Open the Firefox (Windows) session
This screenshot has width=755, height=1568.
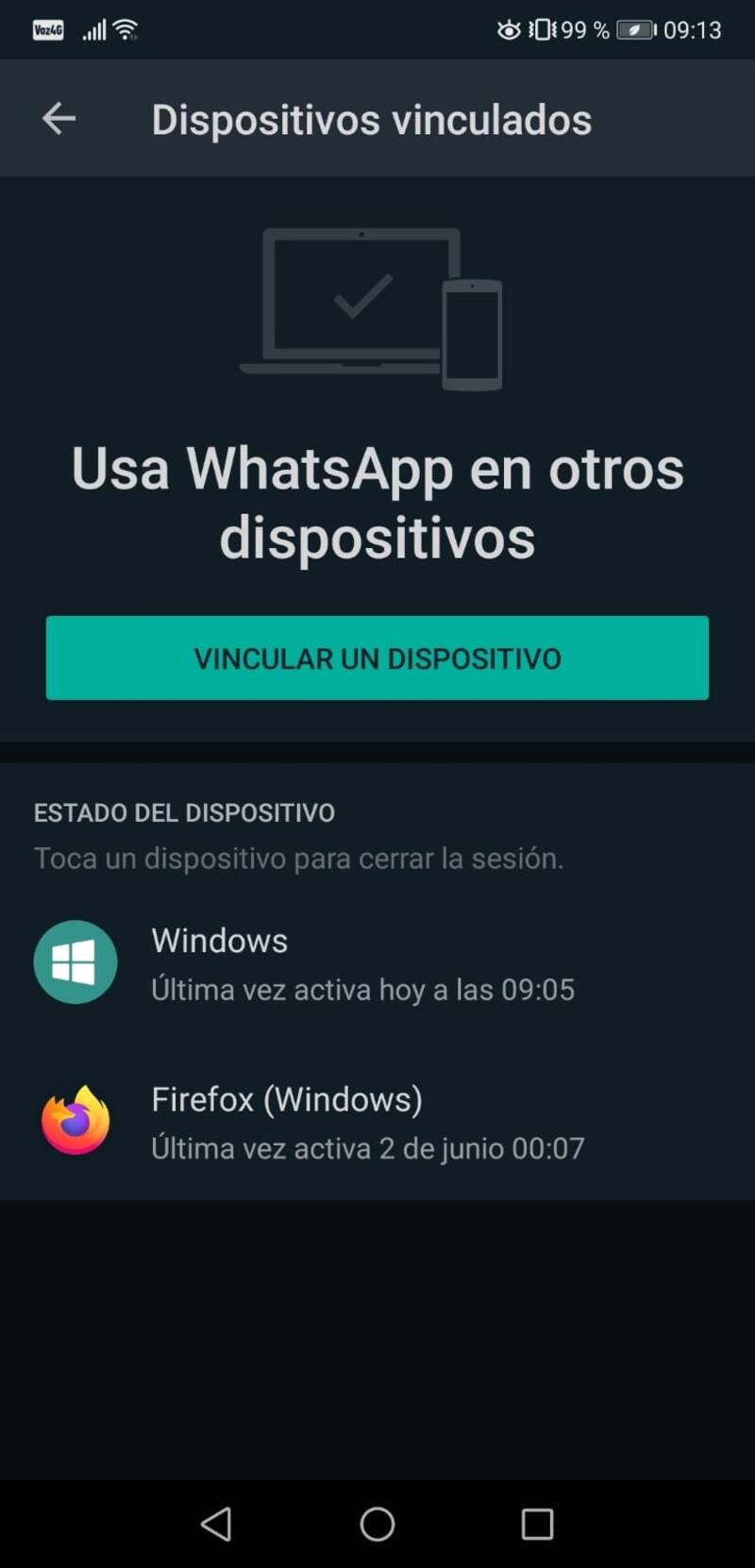click(x=367, y=1122)
